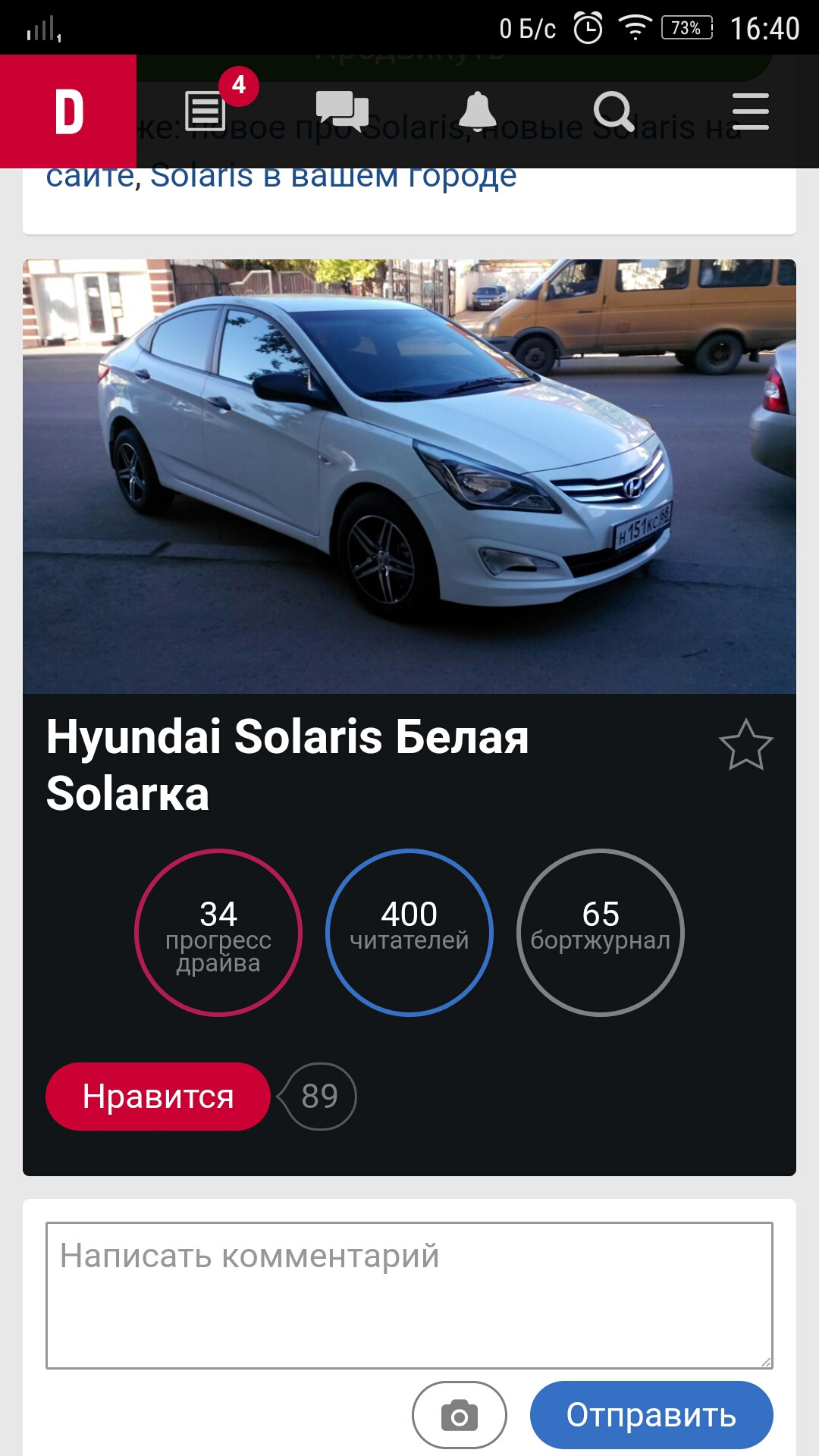Open notifications via the bell icon
The height and width of the screenshot is (1456, 819).
point(478,111)
